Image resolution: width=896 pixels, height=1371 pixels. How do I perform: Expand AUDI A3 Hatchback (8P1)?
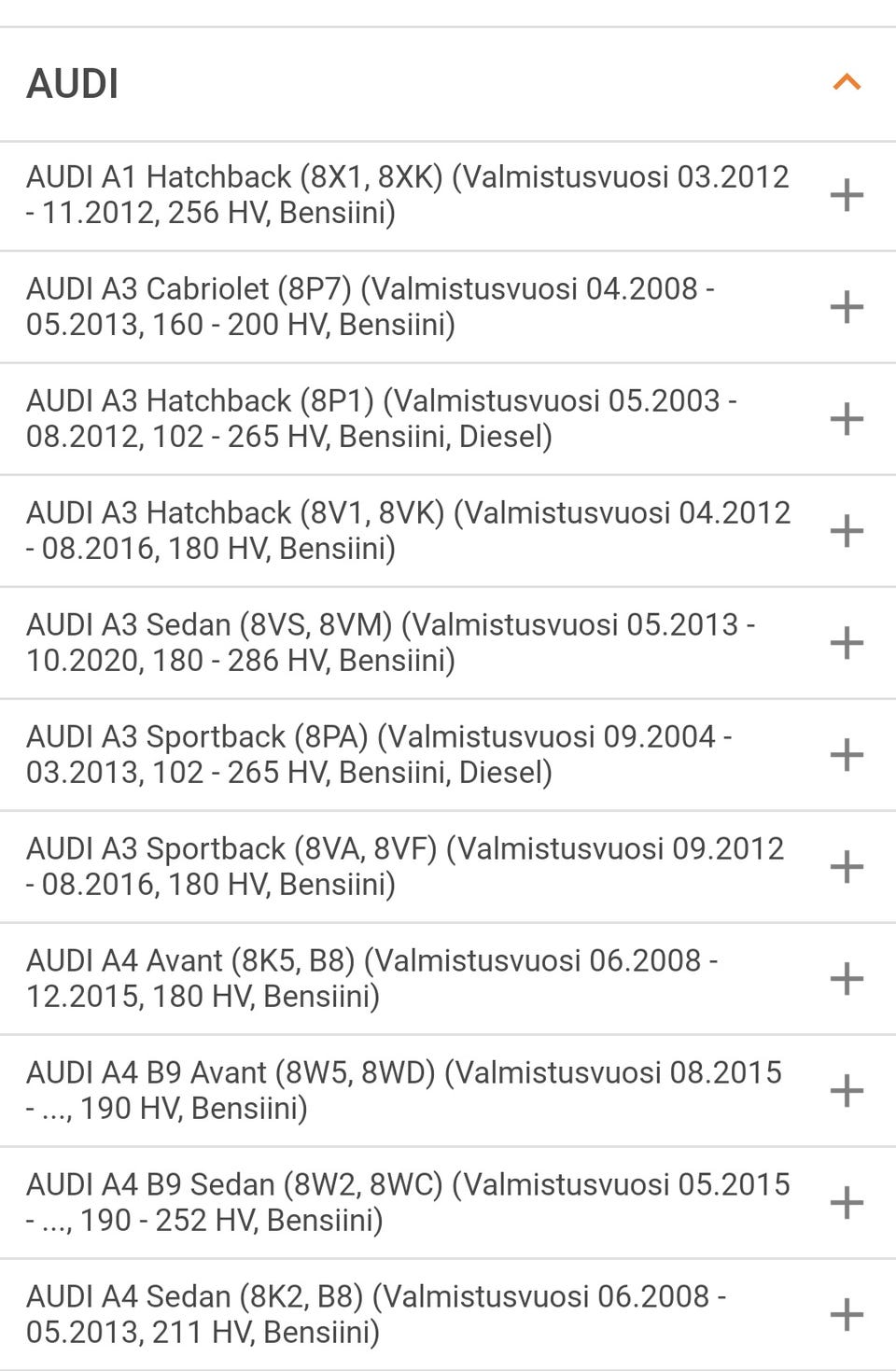click(846, 419)
